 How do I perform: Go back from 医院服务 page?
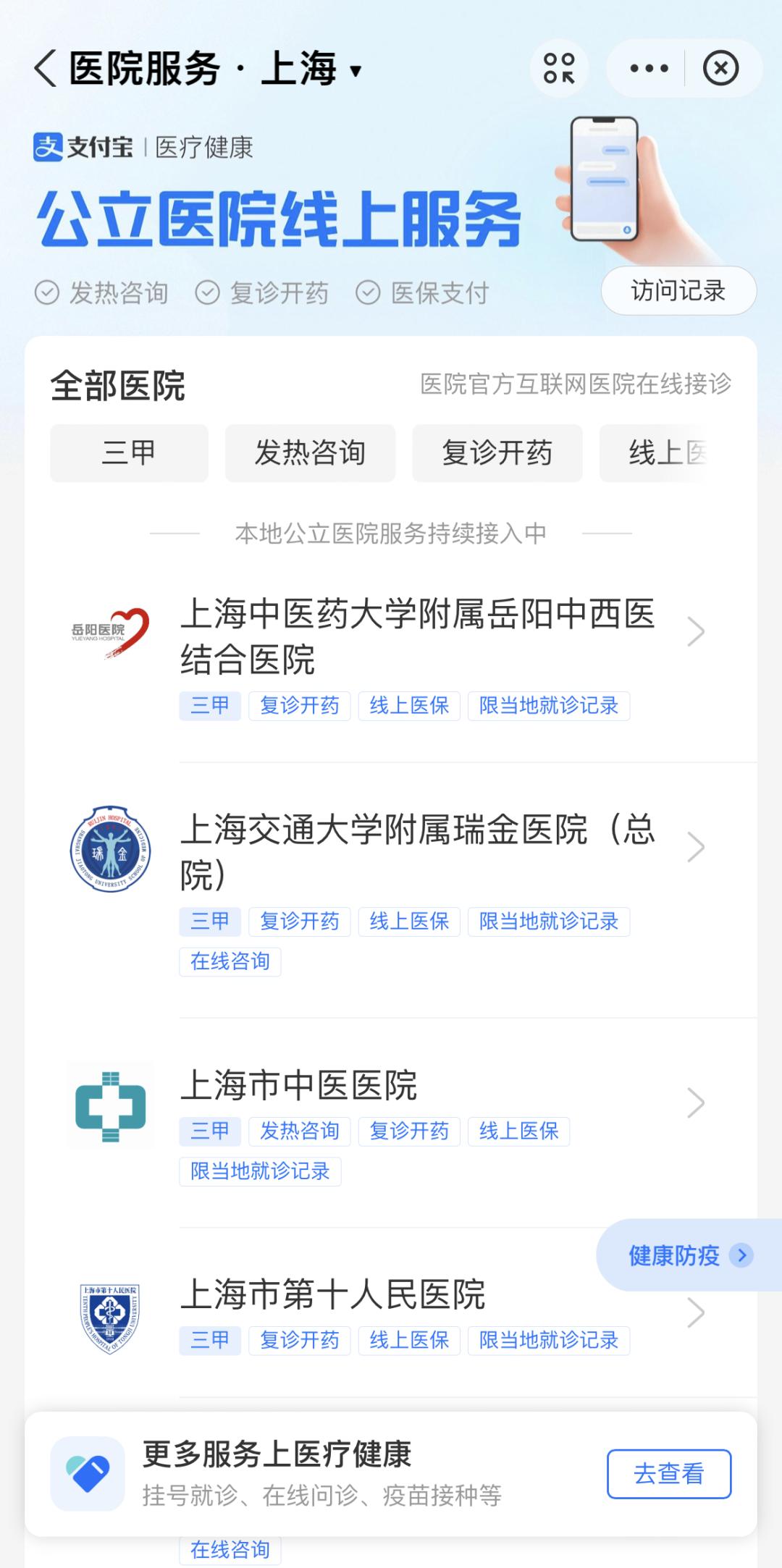click(45, 69)
